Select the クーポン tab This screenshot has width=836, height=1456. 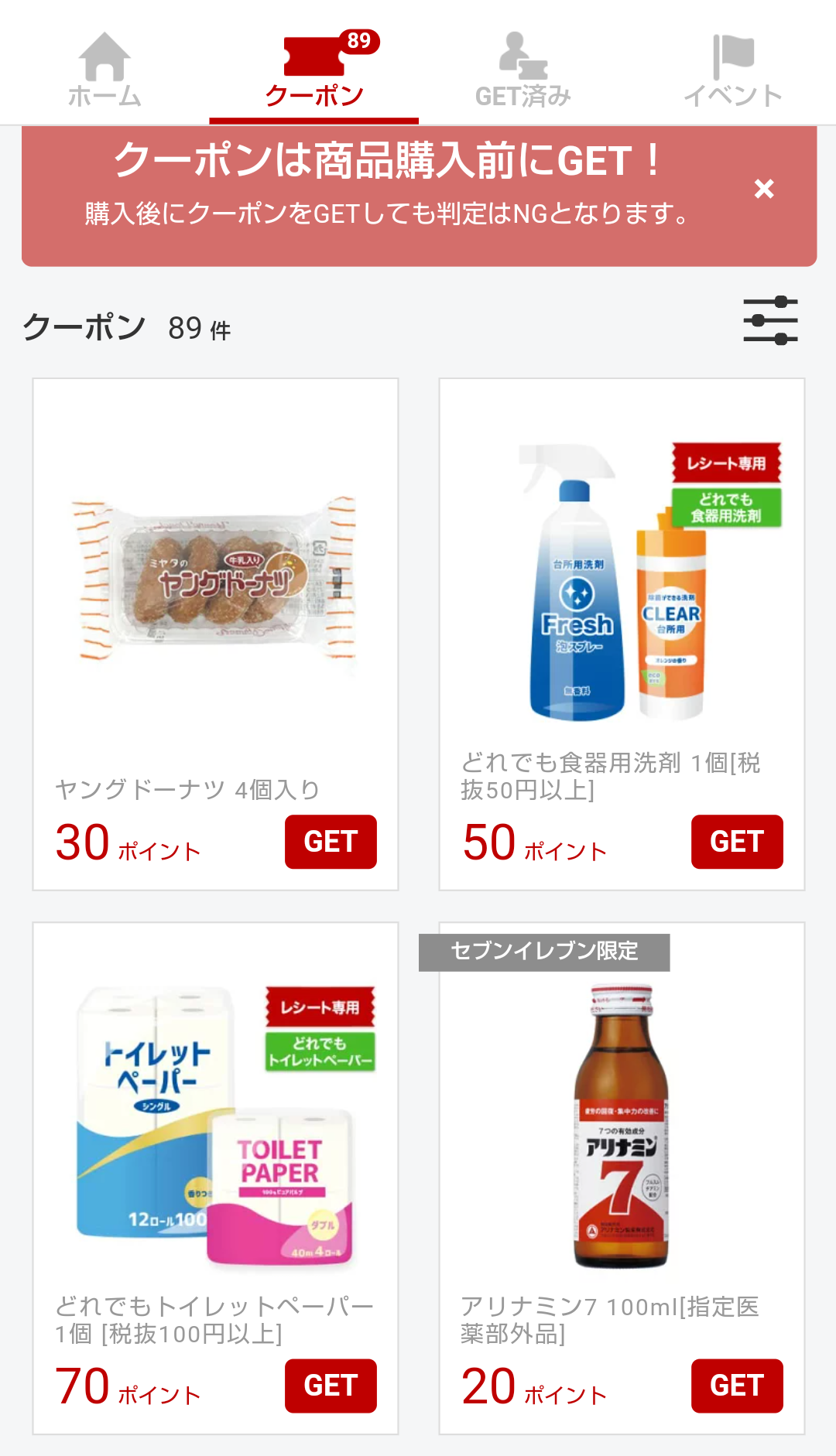pos(314,70)
